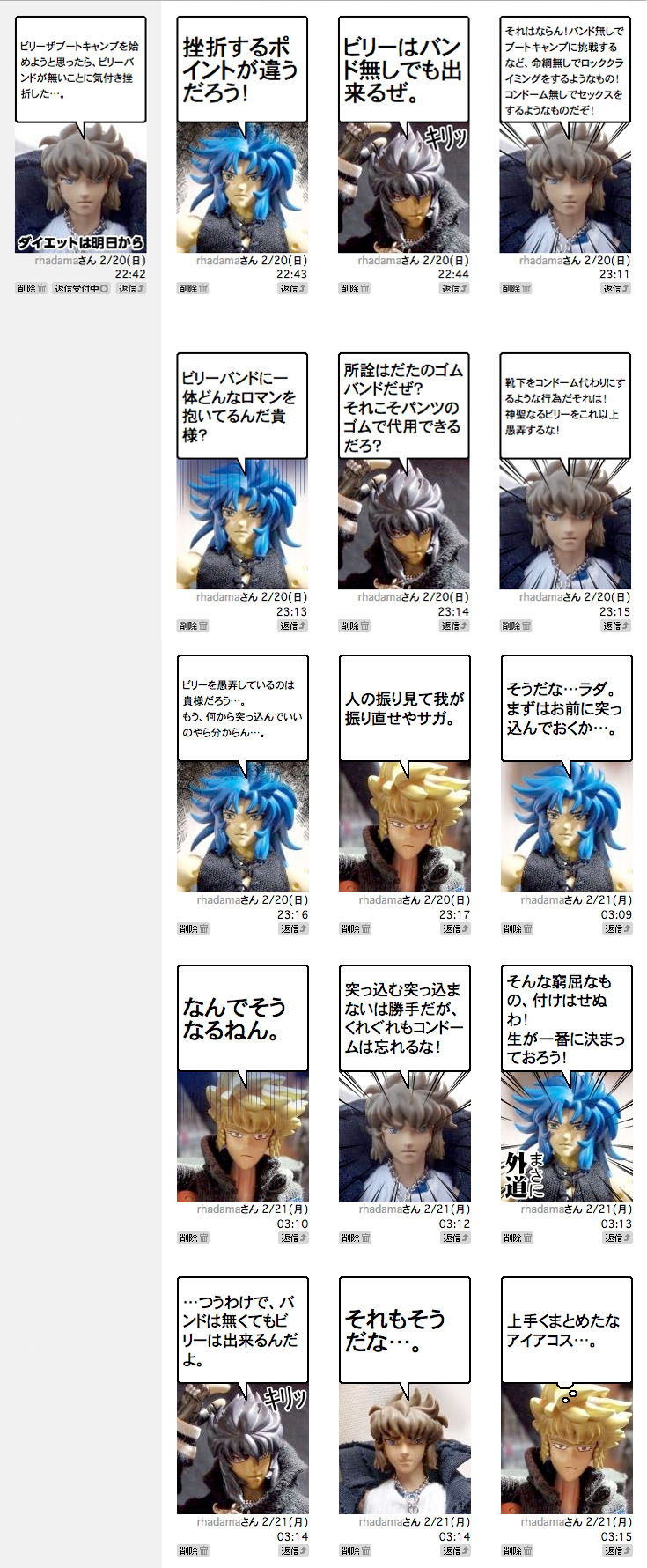Delete the 22:43 post
The width and height of the screenshot is (647, 1568).
(x=194, y=289)
